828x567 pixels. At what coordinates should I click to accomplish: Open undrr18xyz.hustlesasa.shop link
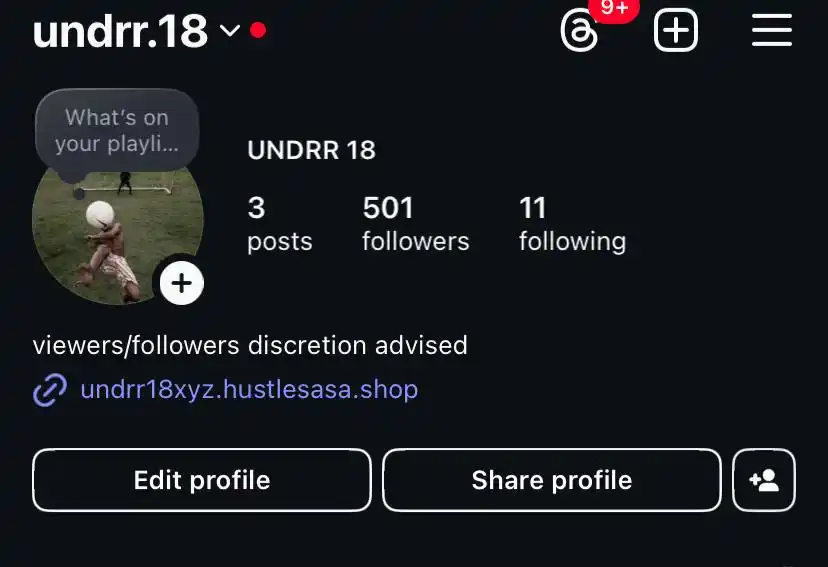coord(248,389)
